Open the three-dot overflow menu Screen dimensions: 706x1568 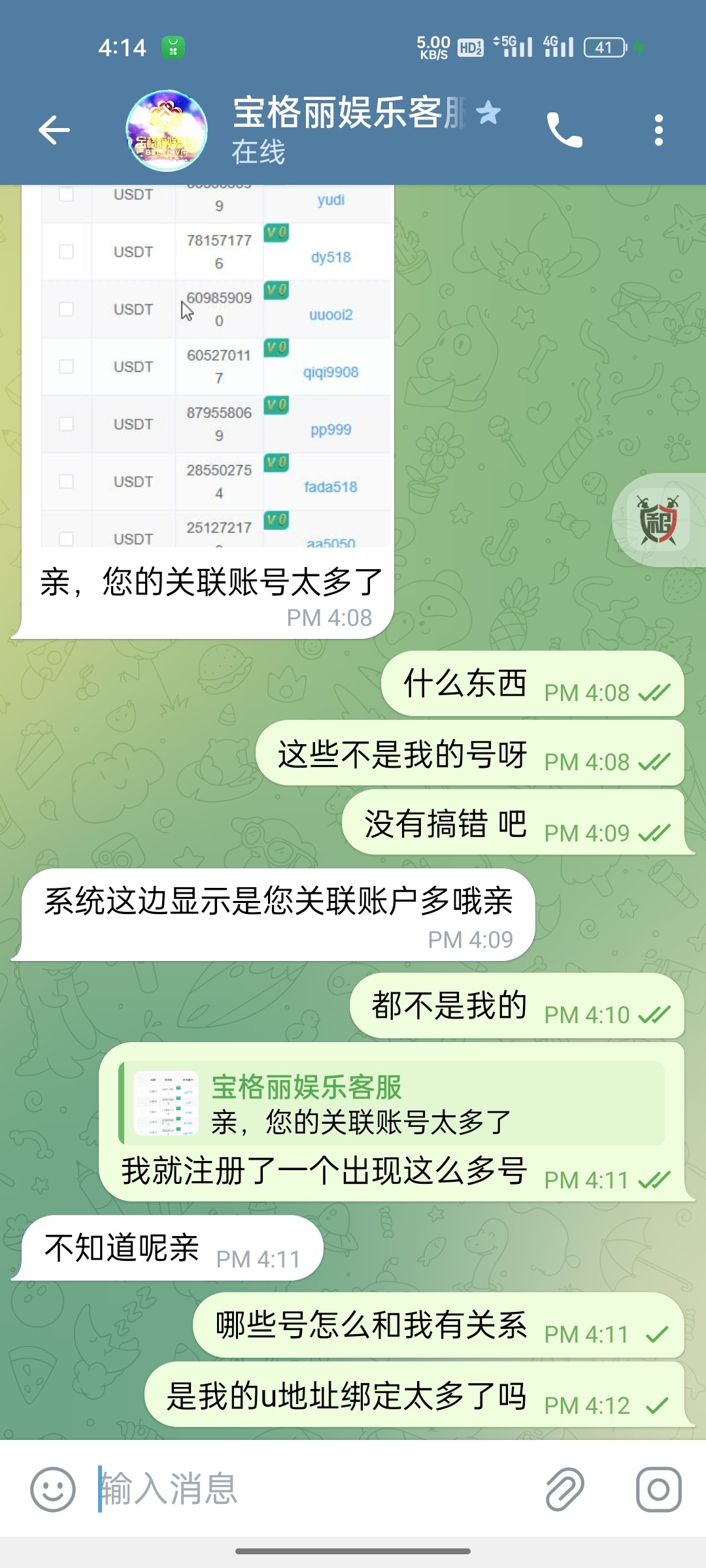pos(658,130)
